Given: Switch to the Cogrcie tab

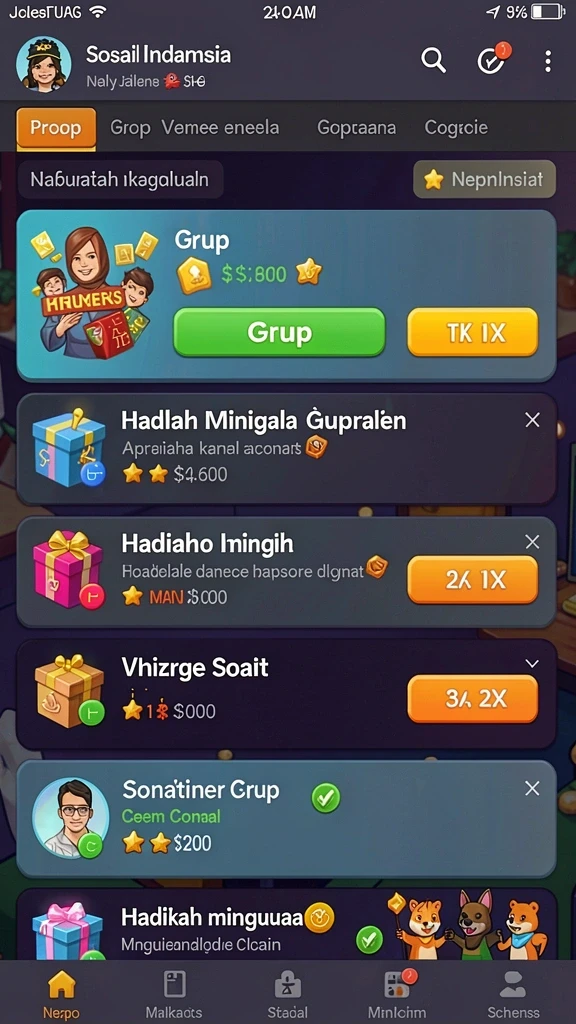Looking at the screenshot, I should [x=456, y=127].
